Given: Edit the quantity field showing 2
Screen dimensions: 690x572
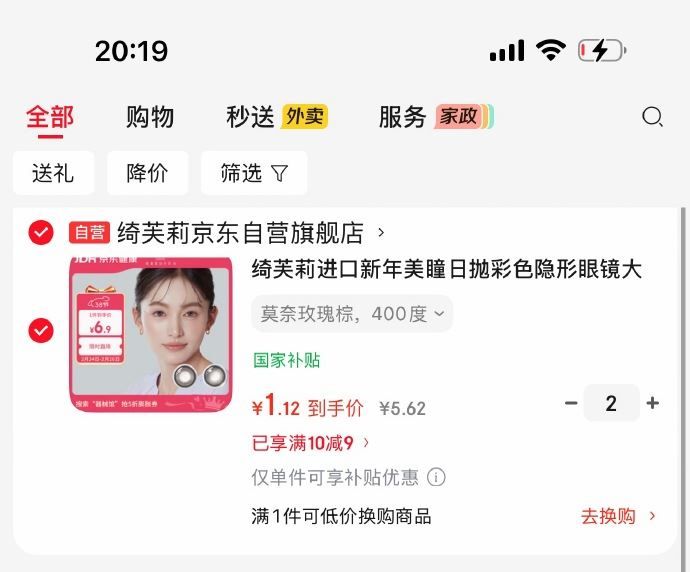Looking at the screenshot, I should click(x=611, y=403).
